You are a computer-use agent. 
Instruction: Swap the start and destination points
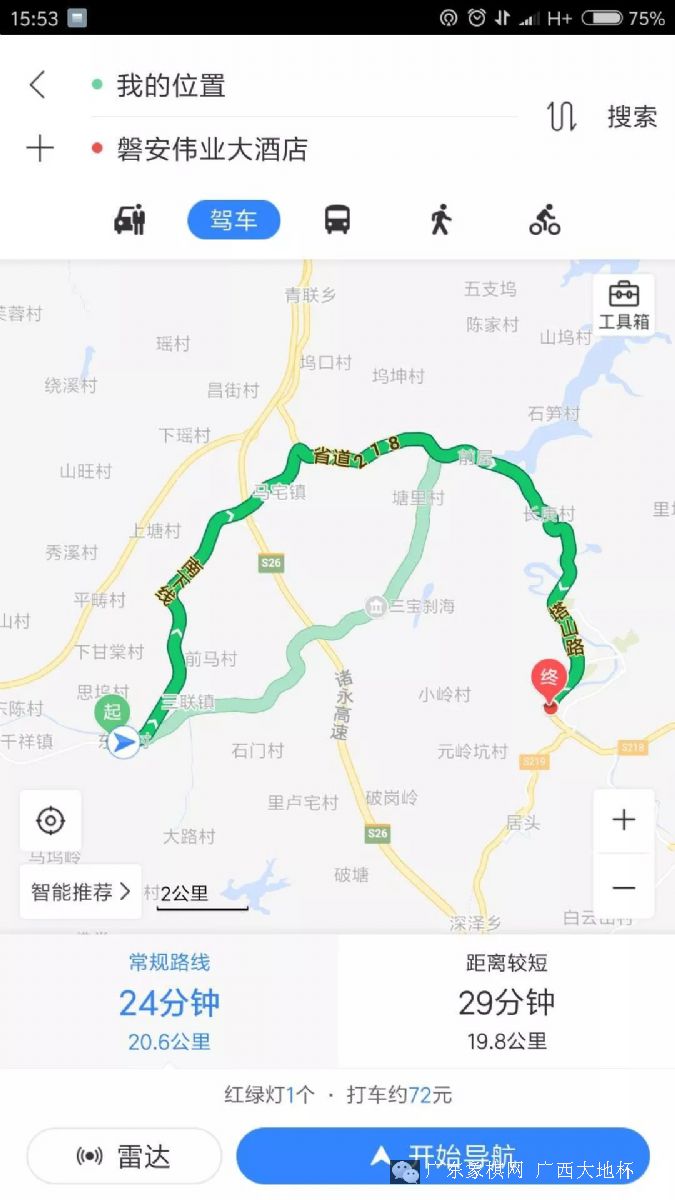click(x=561, y=117)
